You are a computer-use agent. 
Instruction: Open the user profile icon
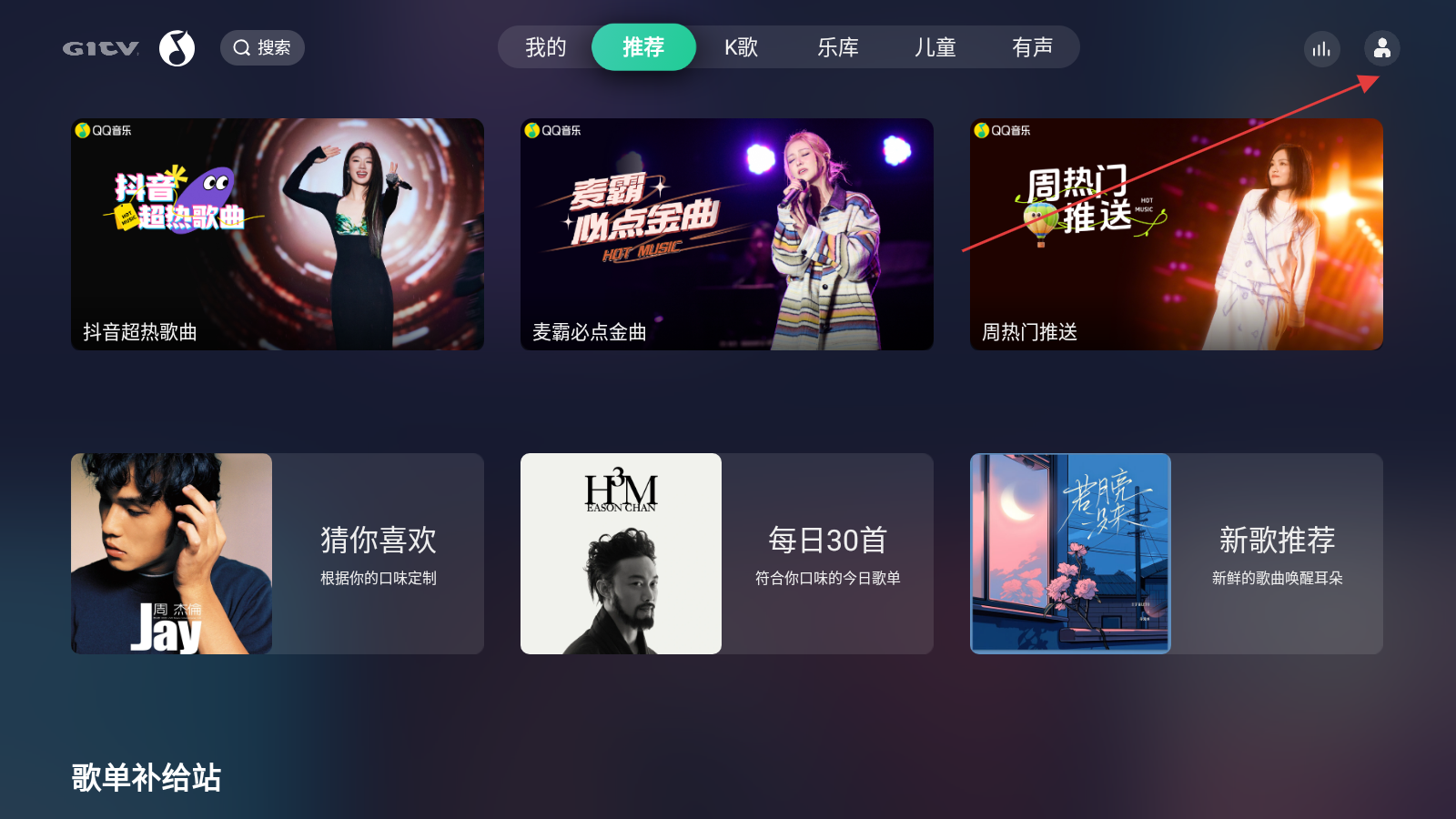point(1381,48)
